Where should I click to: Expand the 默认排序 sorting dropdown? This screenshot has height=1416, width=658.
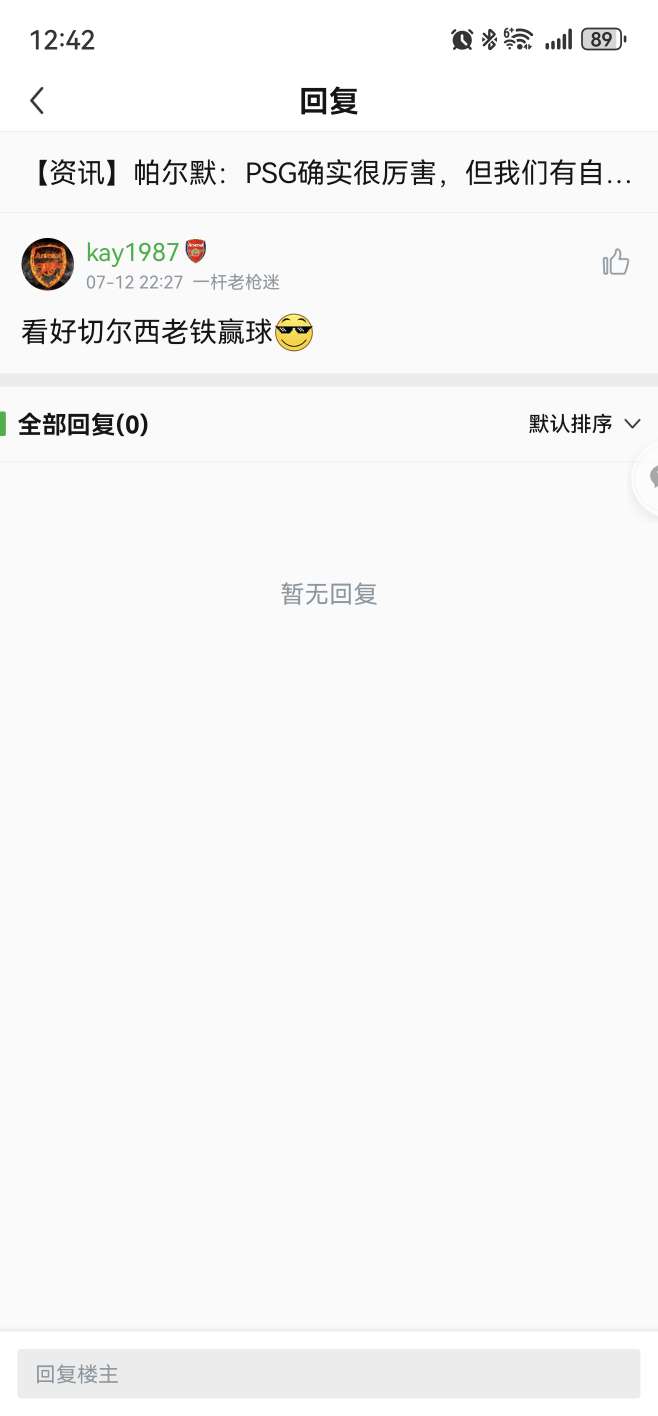585,424
